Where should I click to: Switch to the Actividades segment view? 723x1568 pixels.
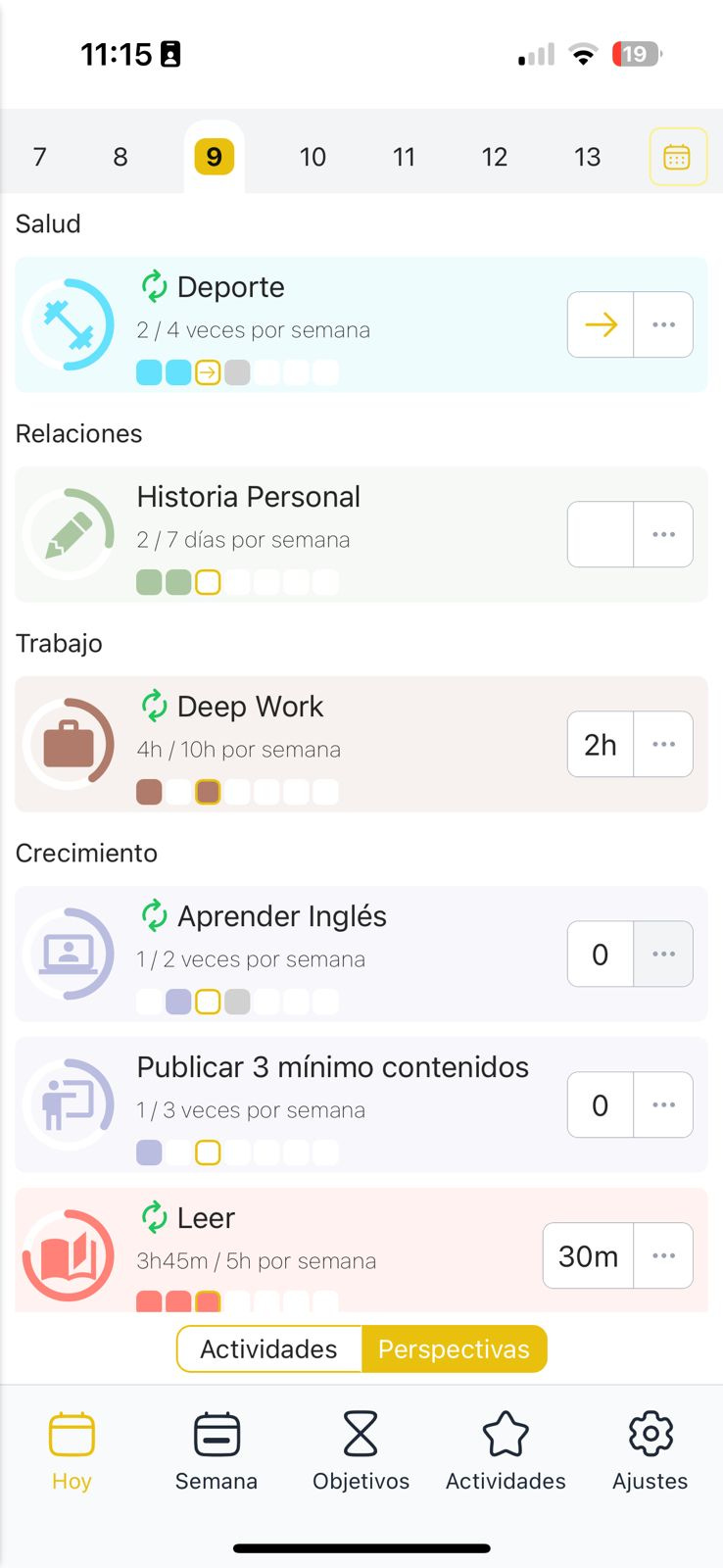tap(269, 1349)
